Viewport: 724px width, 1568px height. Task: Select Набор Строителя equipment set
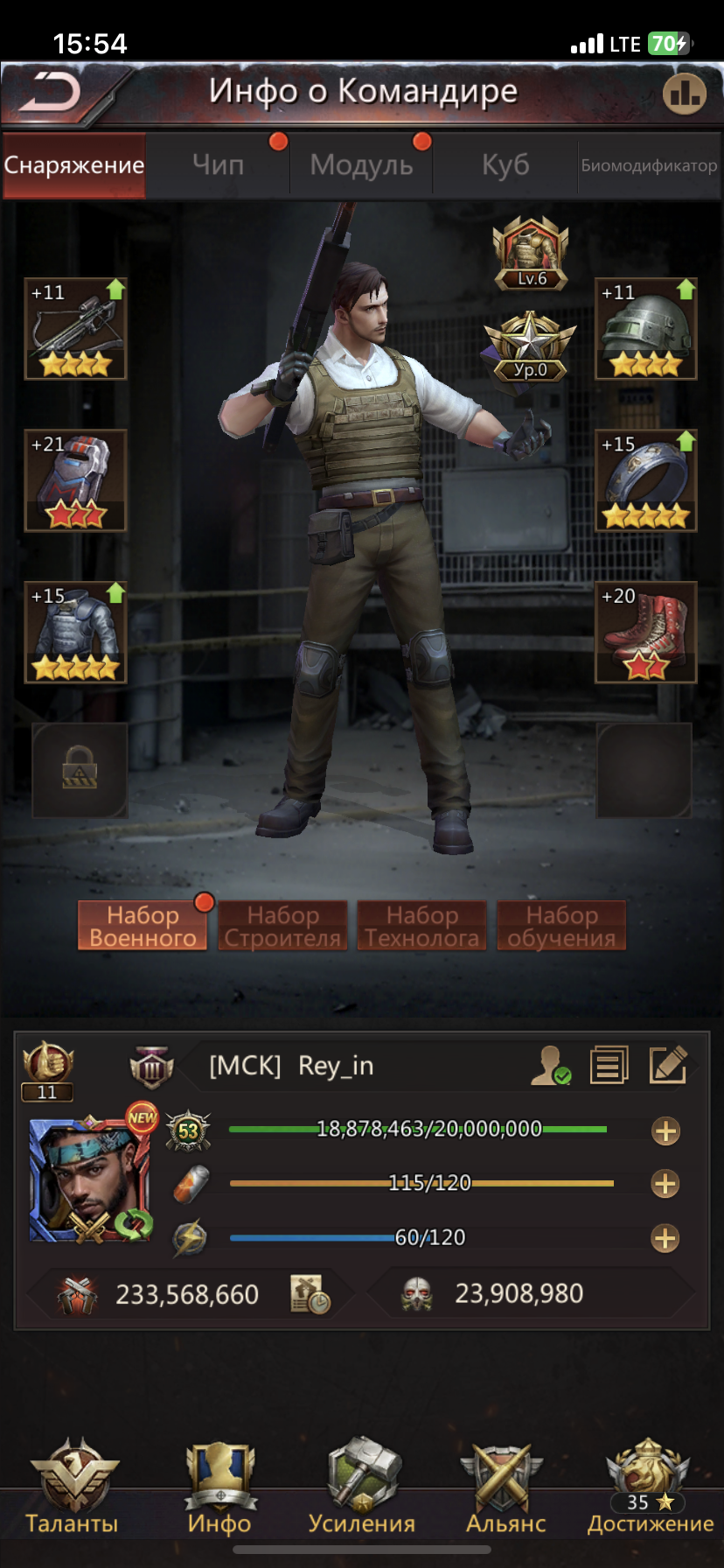pyautogui.click(x=282, y=926)
